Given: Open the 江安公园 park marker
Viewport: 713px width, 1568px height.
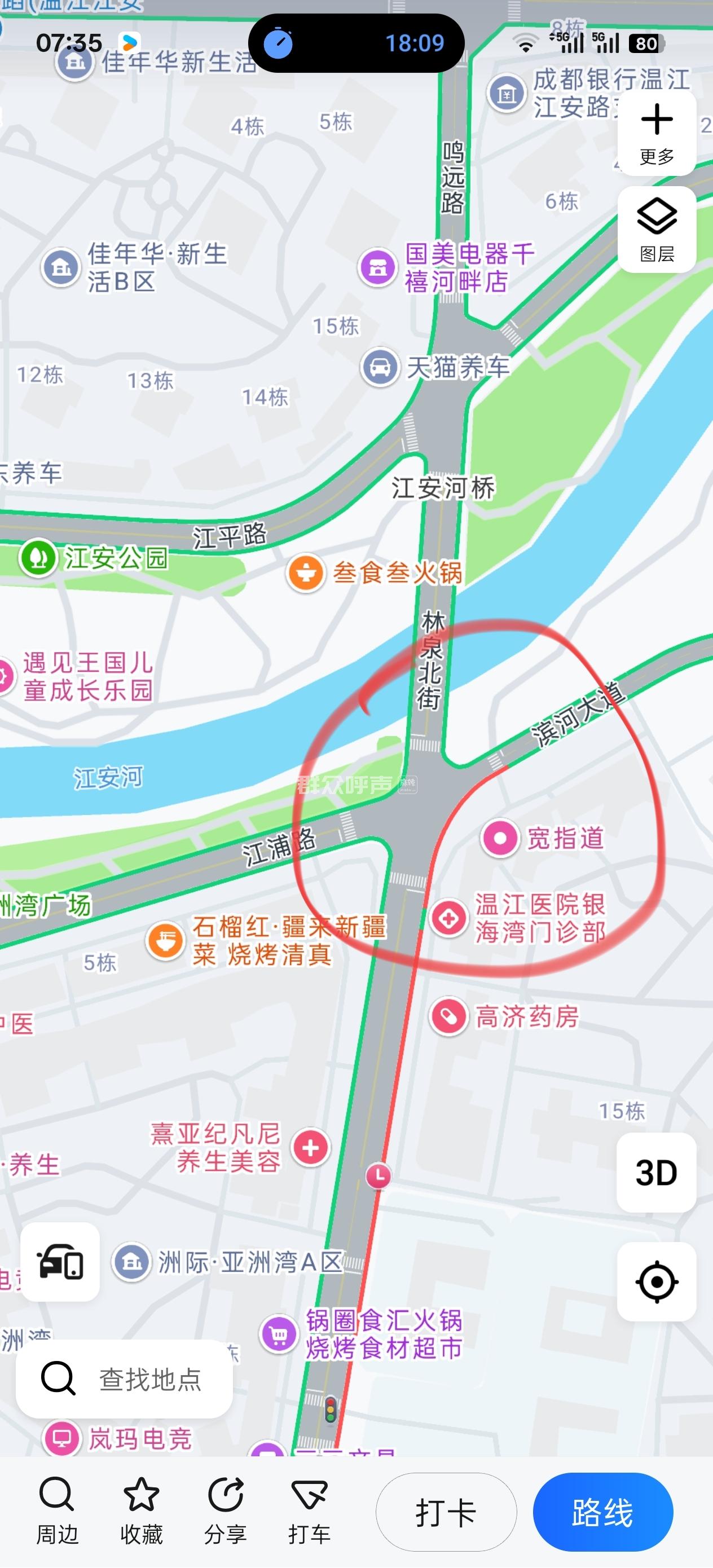Looking at the screenshot, I should 38,558.
